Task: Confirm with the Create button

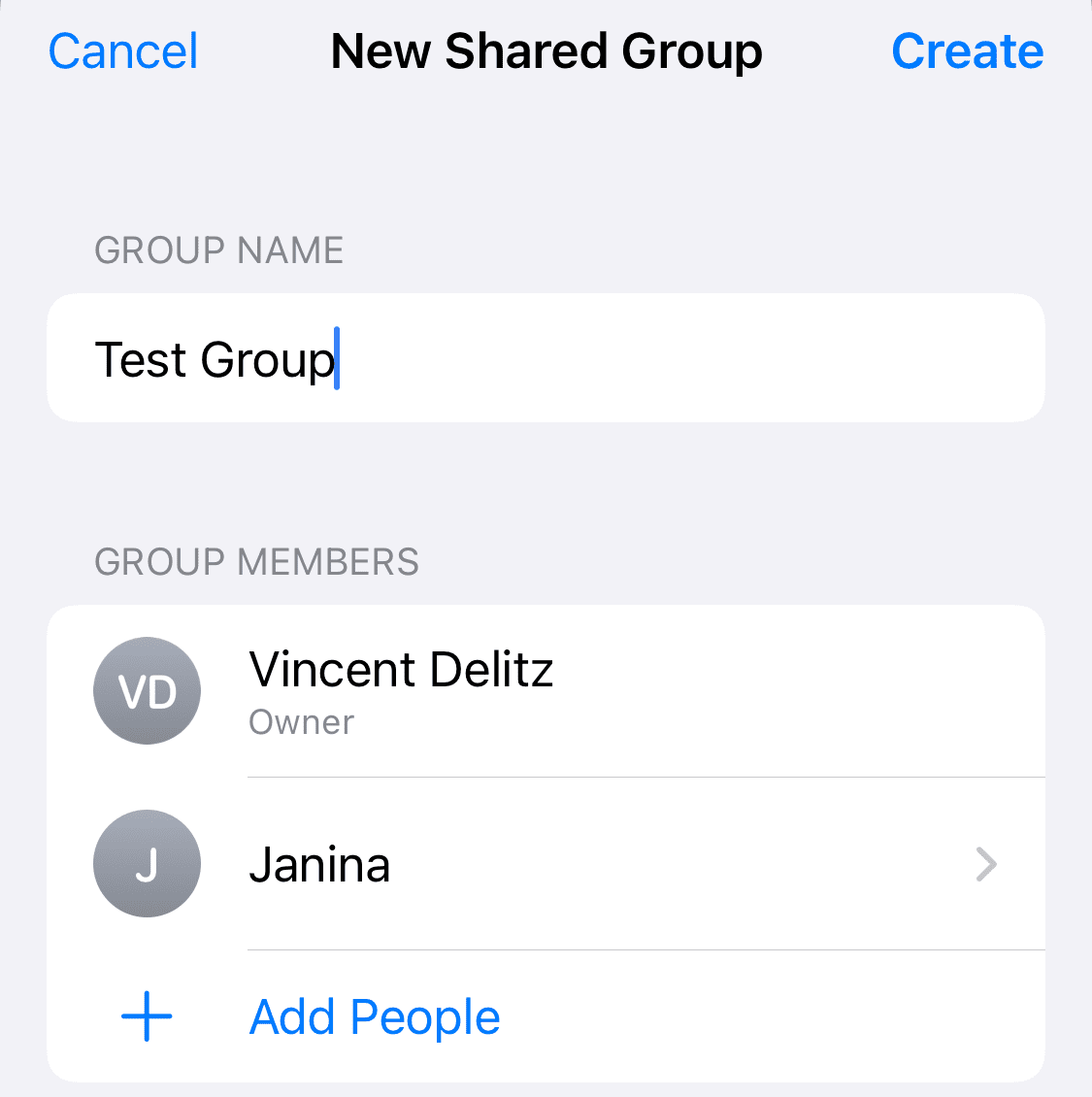Action: (967, 51)
